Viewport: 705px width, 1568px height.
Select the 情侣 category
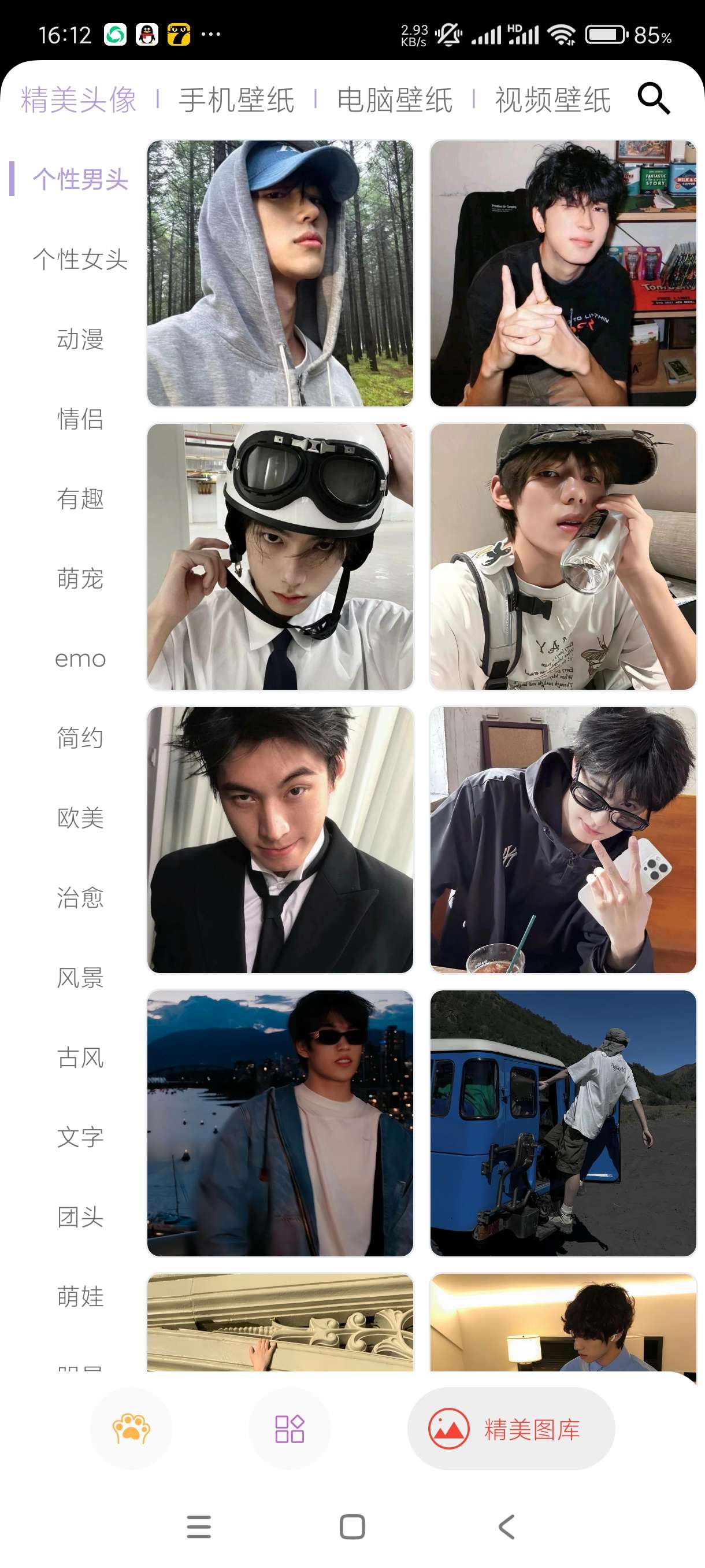click(80, 419)
